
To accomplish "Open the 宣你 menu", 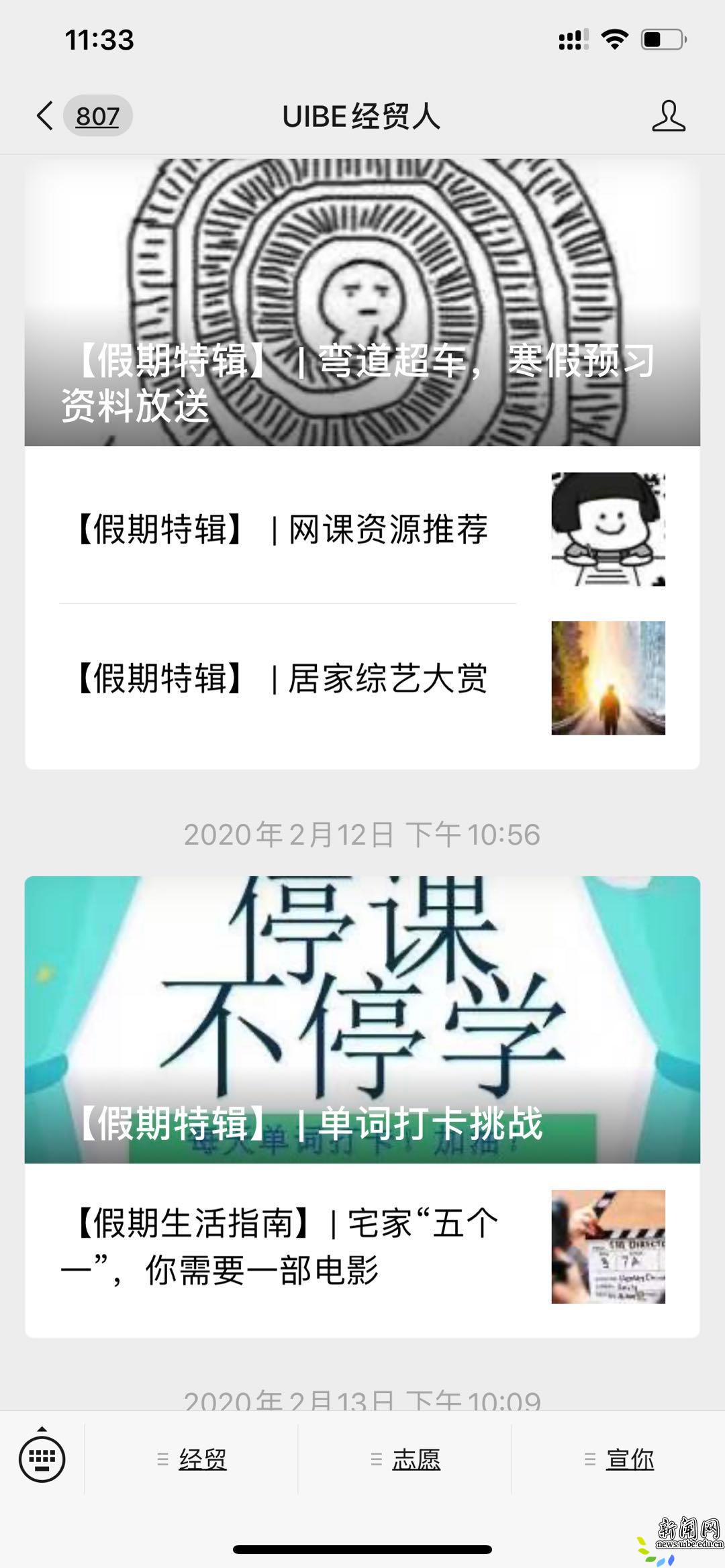I will [x=619, y=1459].
